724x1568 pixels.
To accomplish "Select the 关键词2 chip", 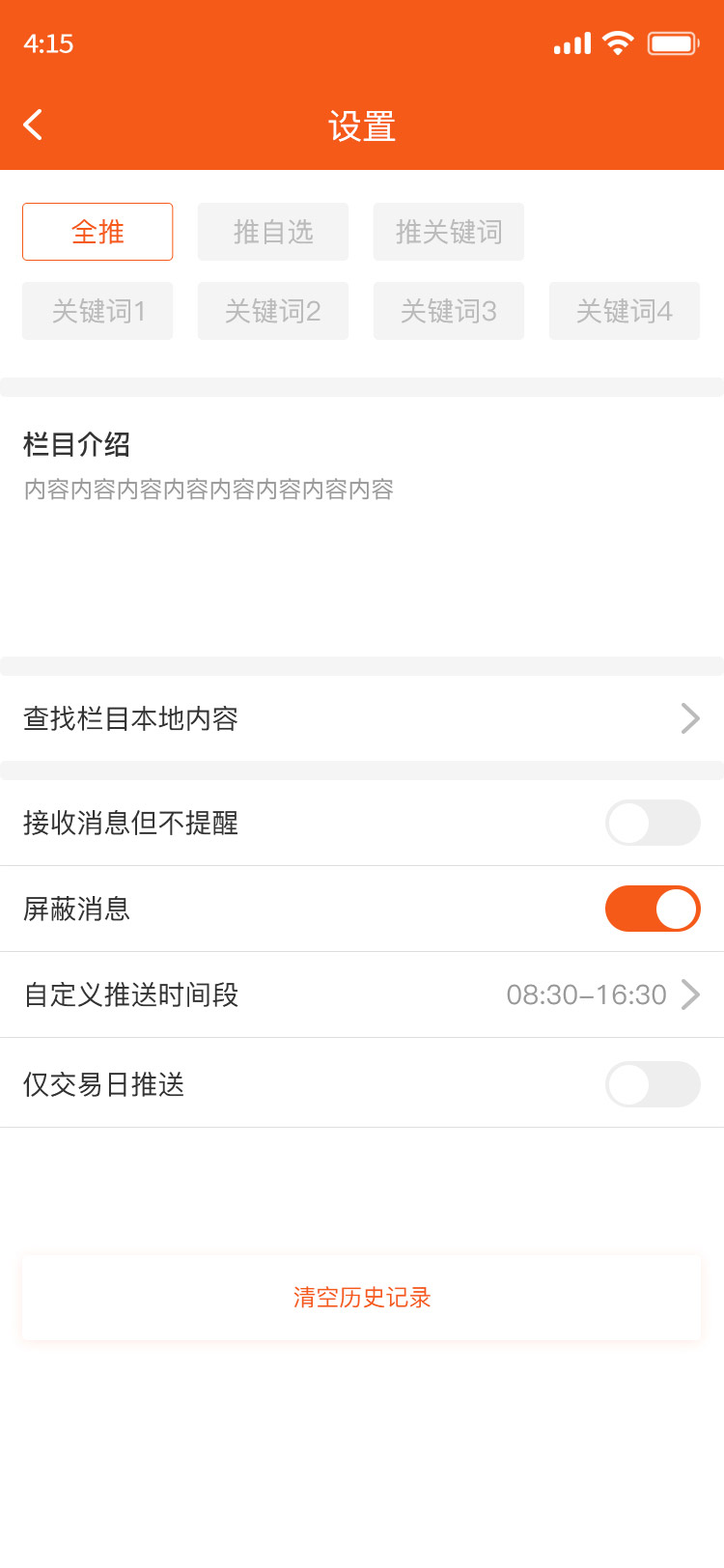I will 273,311.
